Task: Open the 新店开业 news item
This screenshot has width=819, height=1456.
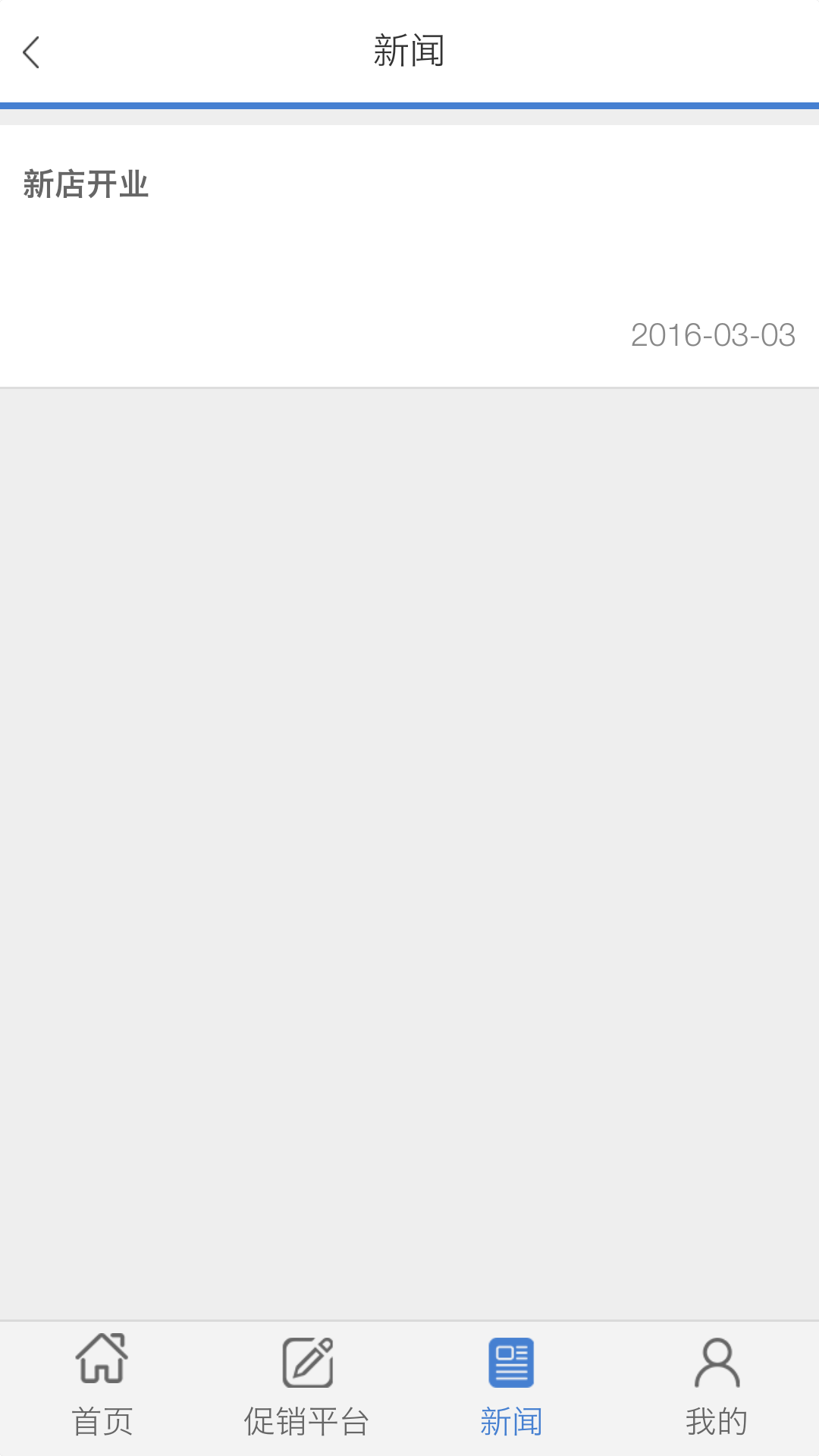Action: (409, 256)
